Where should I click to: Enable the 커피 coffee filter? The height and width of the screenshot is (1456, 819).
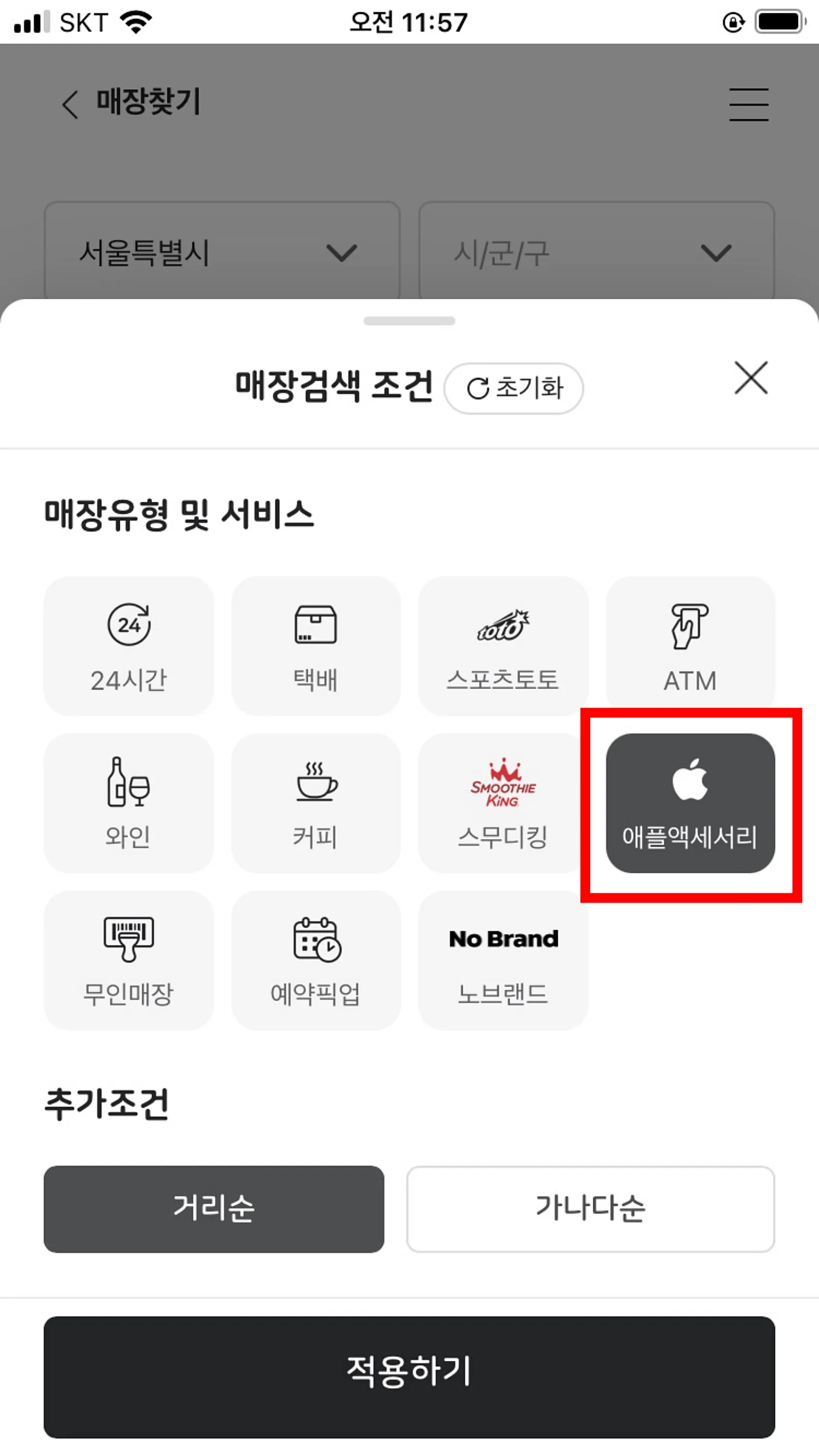(316, 803)
